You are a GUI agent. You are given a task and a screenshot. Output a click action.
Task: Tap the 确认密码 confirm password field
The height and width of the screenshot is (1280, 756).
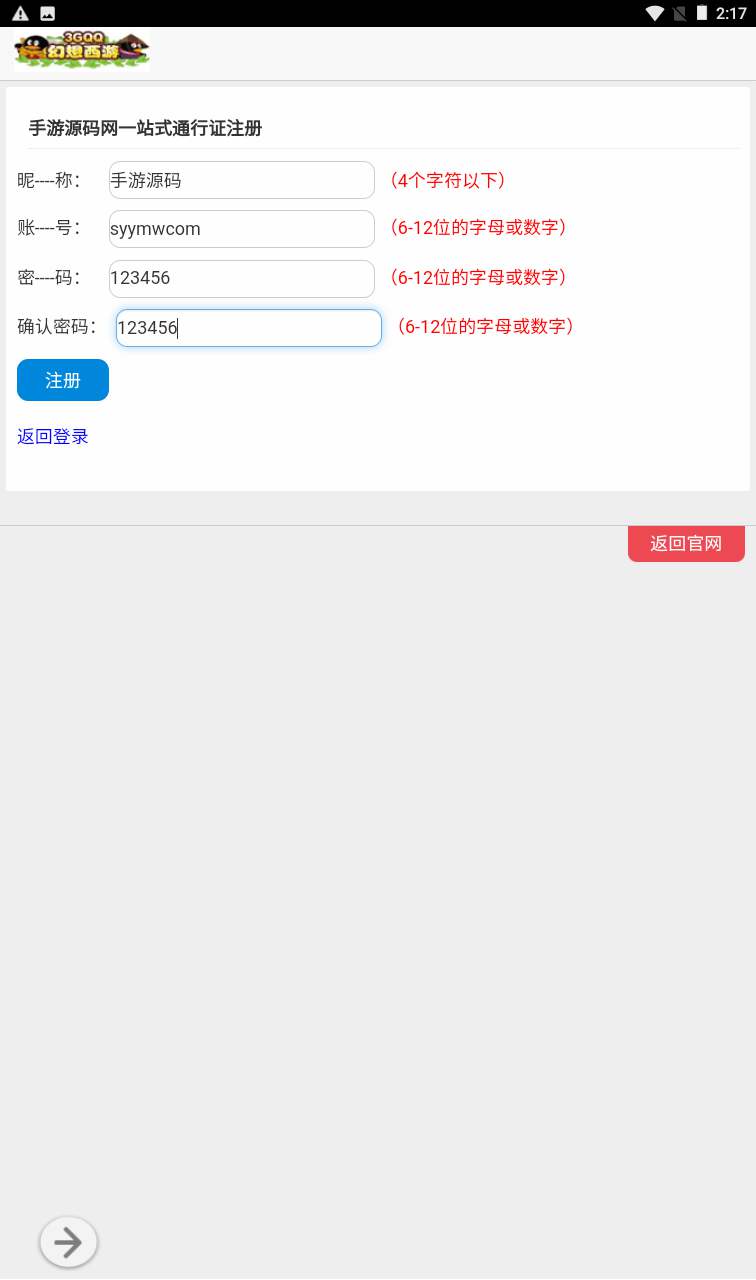coord(249,328)
